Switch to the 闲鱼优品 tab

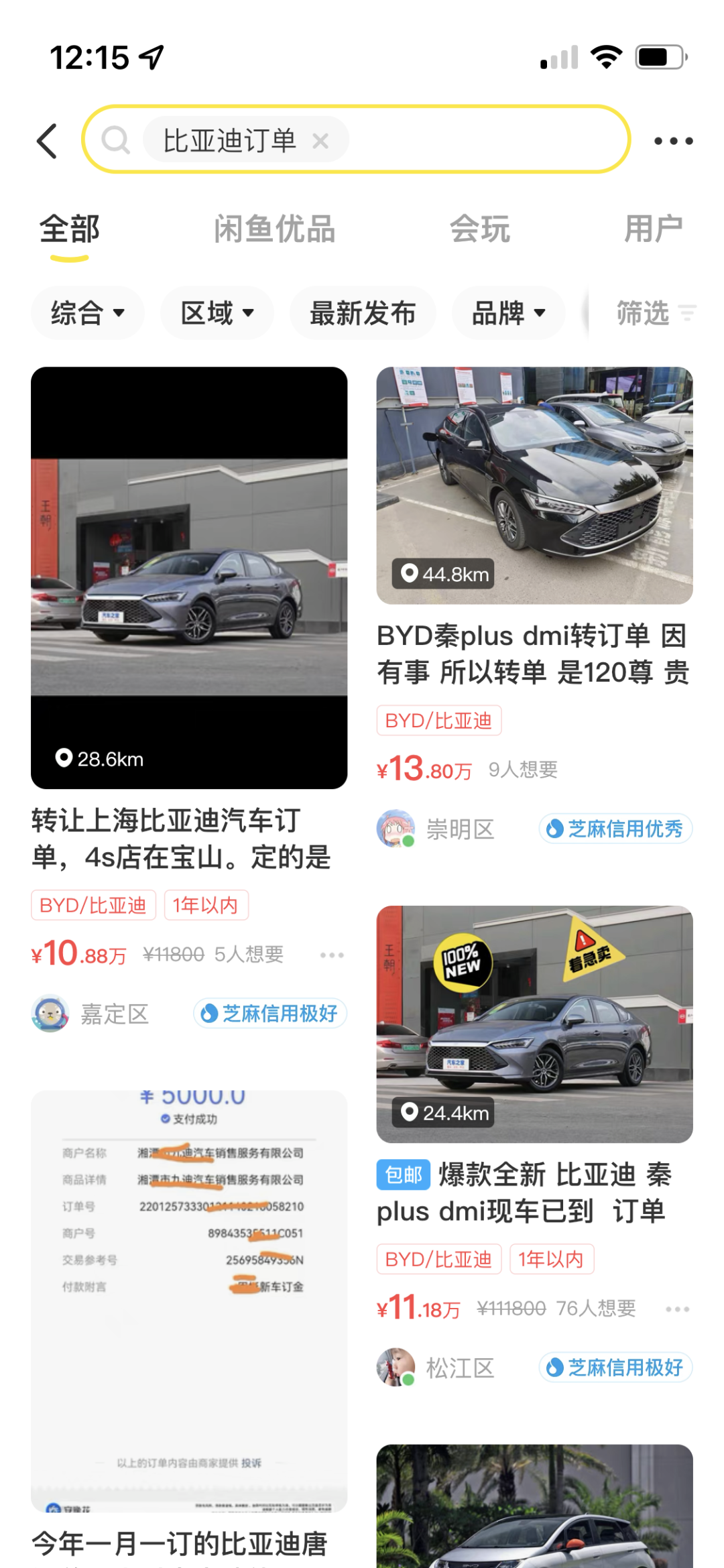274,229
